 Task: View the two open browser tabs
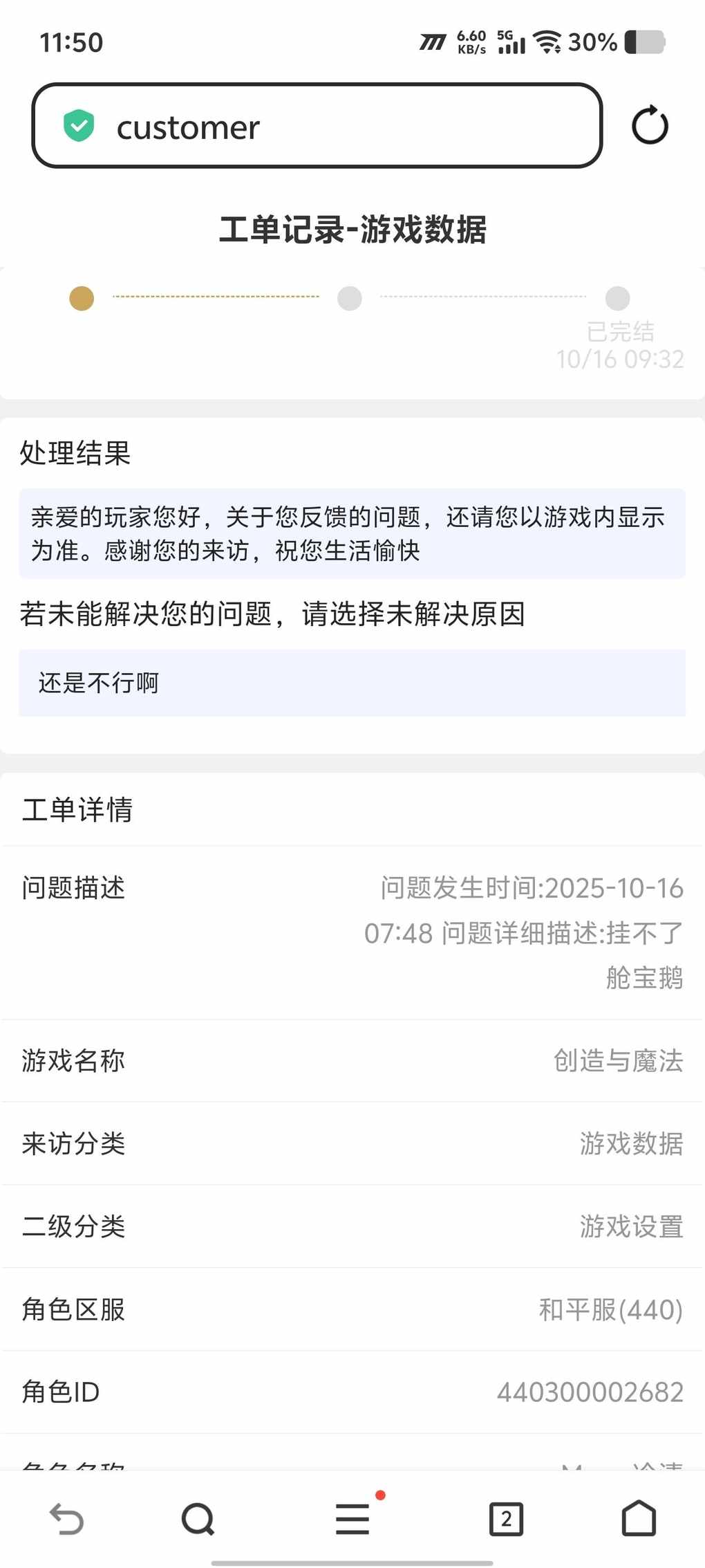(x=506, y=1520)
